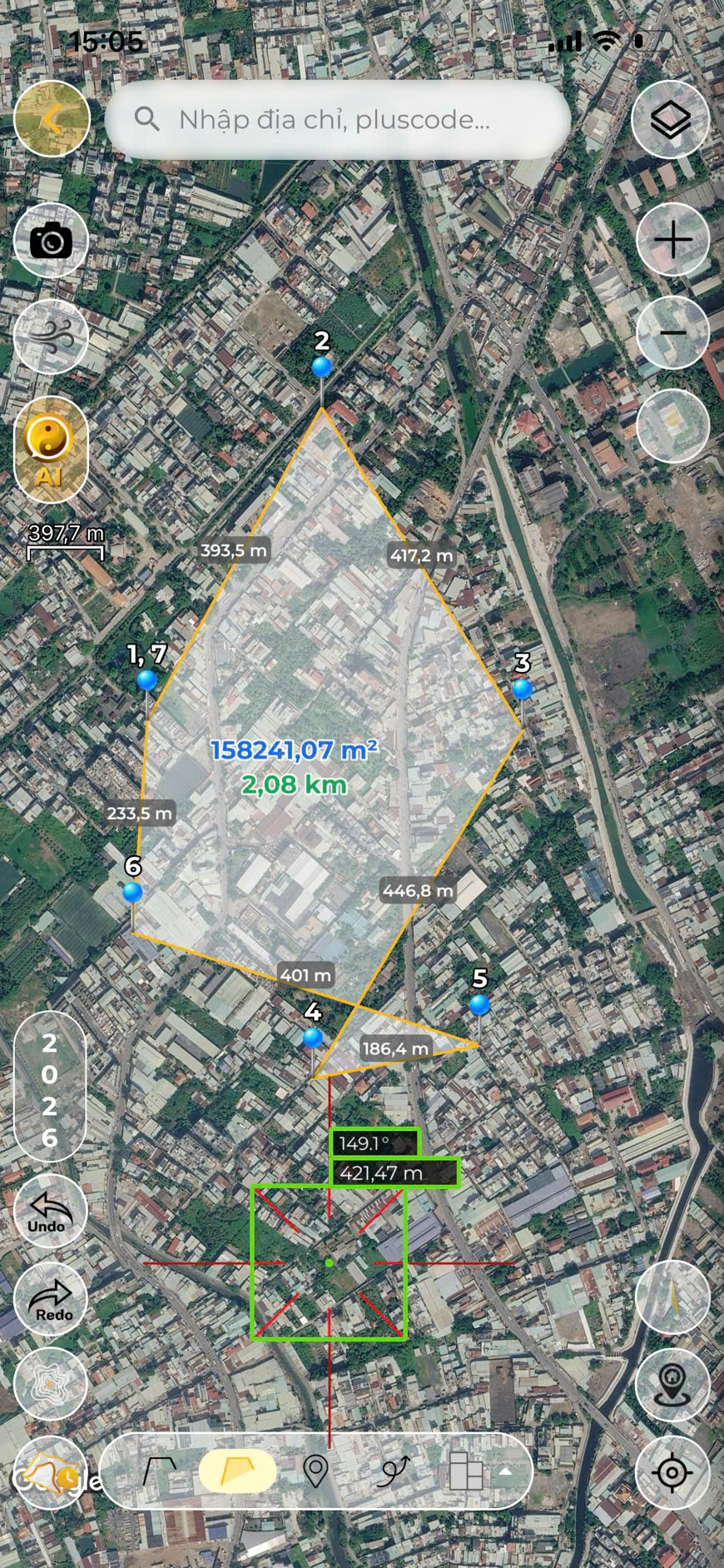This screenshot has height=1568, width=724.
Task: Select the polygon area measuring tool
Action: (237, 1472)
